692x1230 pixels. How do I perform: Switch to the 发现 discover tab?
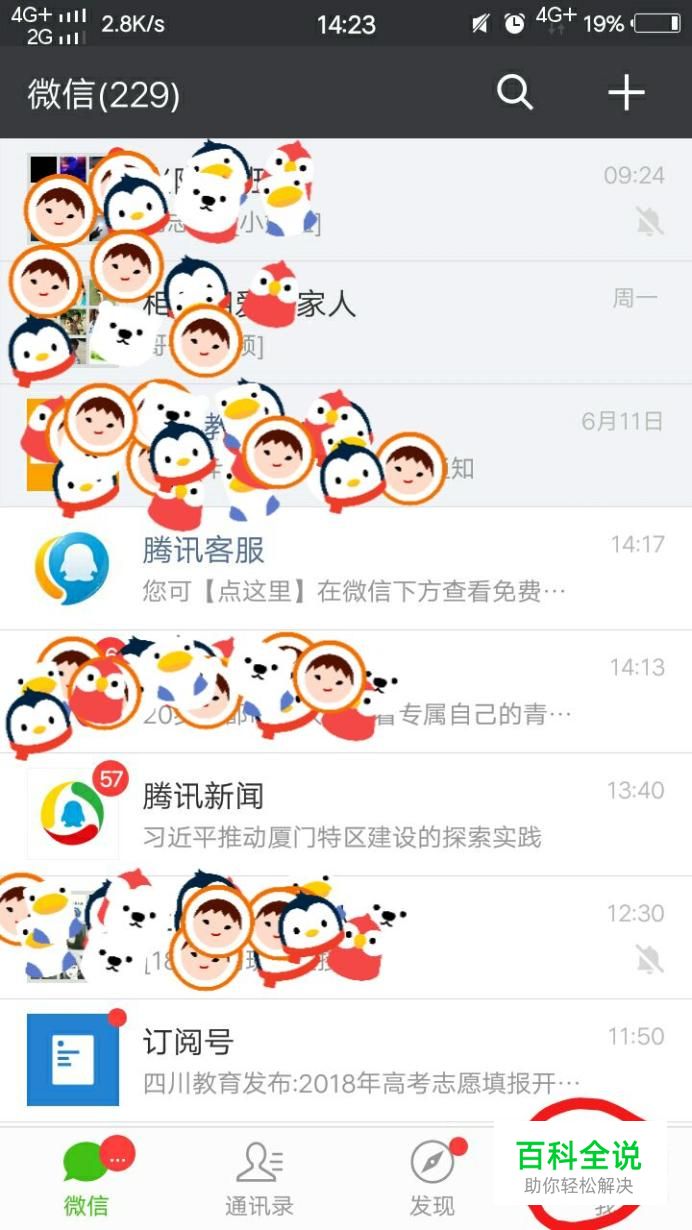click(432, 1178)
